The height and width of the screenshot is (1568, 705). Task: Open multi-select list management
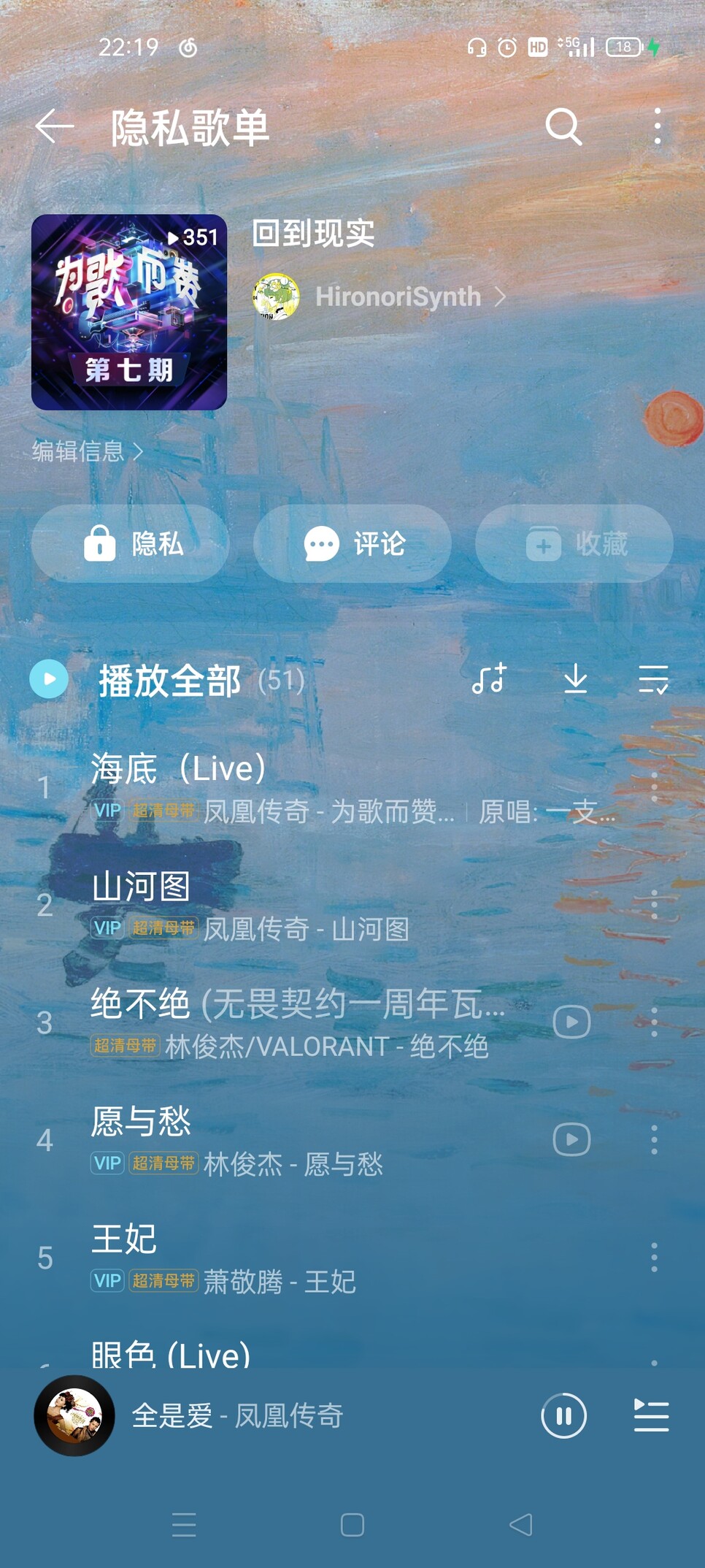tap(653, 679)
